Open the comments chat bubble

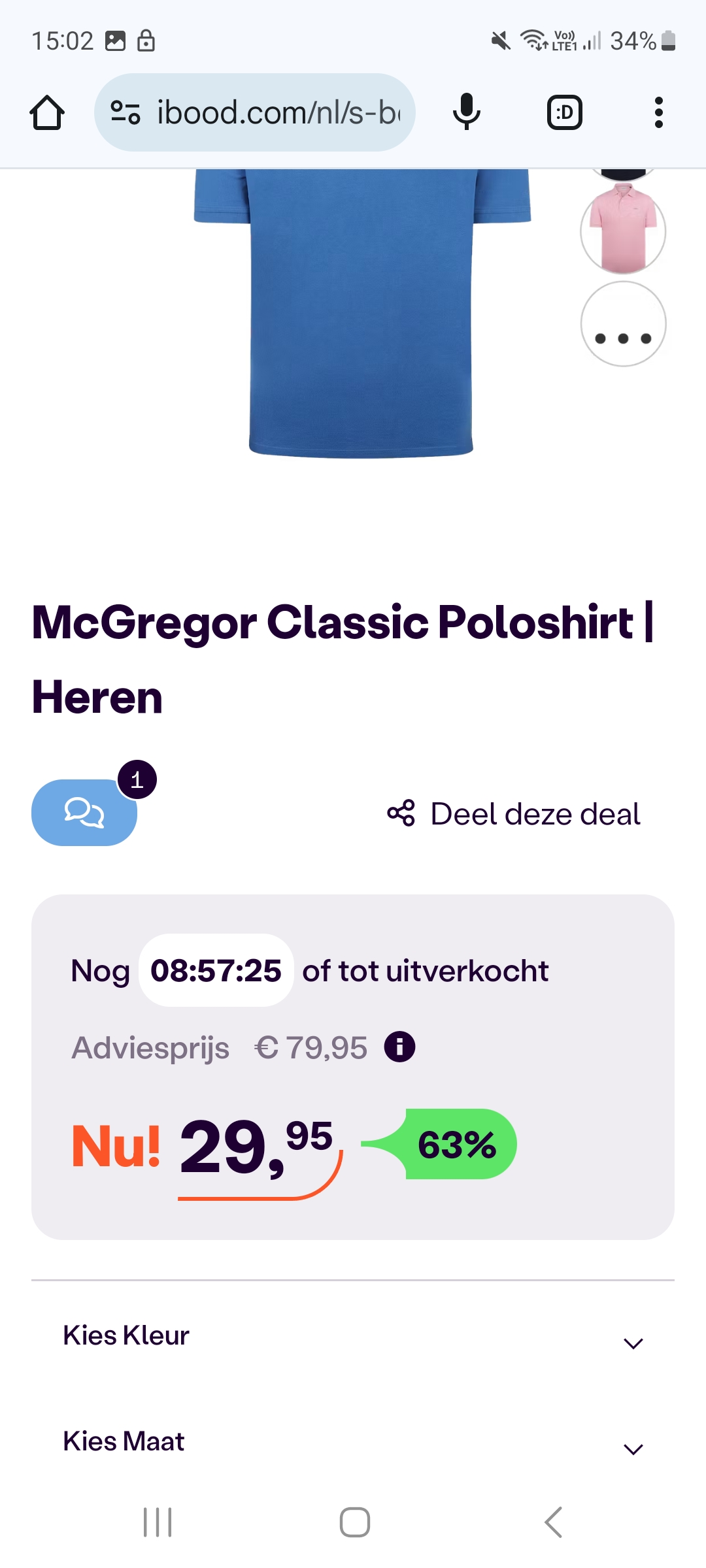point(84,813)
